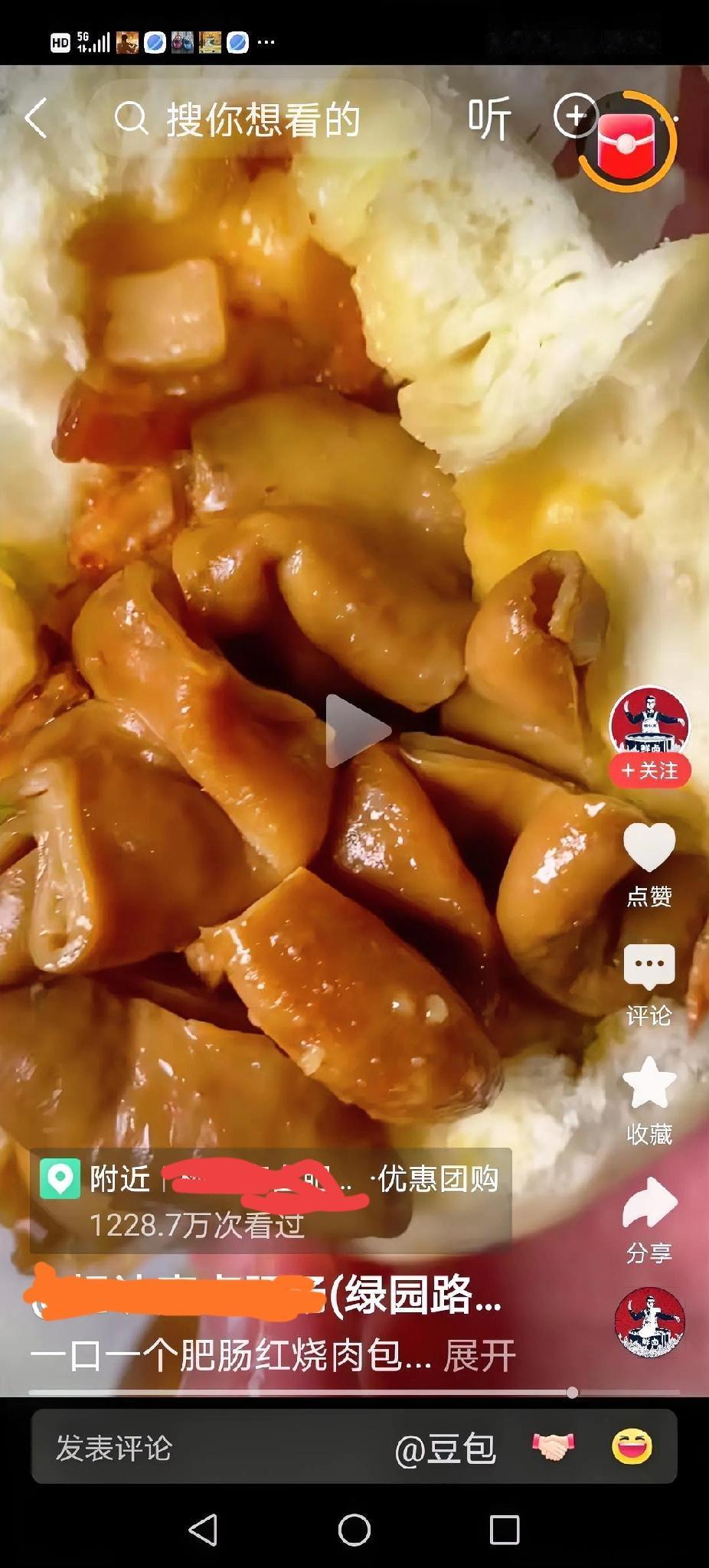The width and height of the screenshot is (709, 1568).
Task: Tap the ellipsis for more status options
Action: click(x=266, y=42)
